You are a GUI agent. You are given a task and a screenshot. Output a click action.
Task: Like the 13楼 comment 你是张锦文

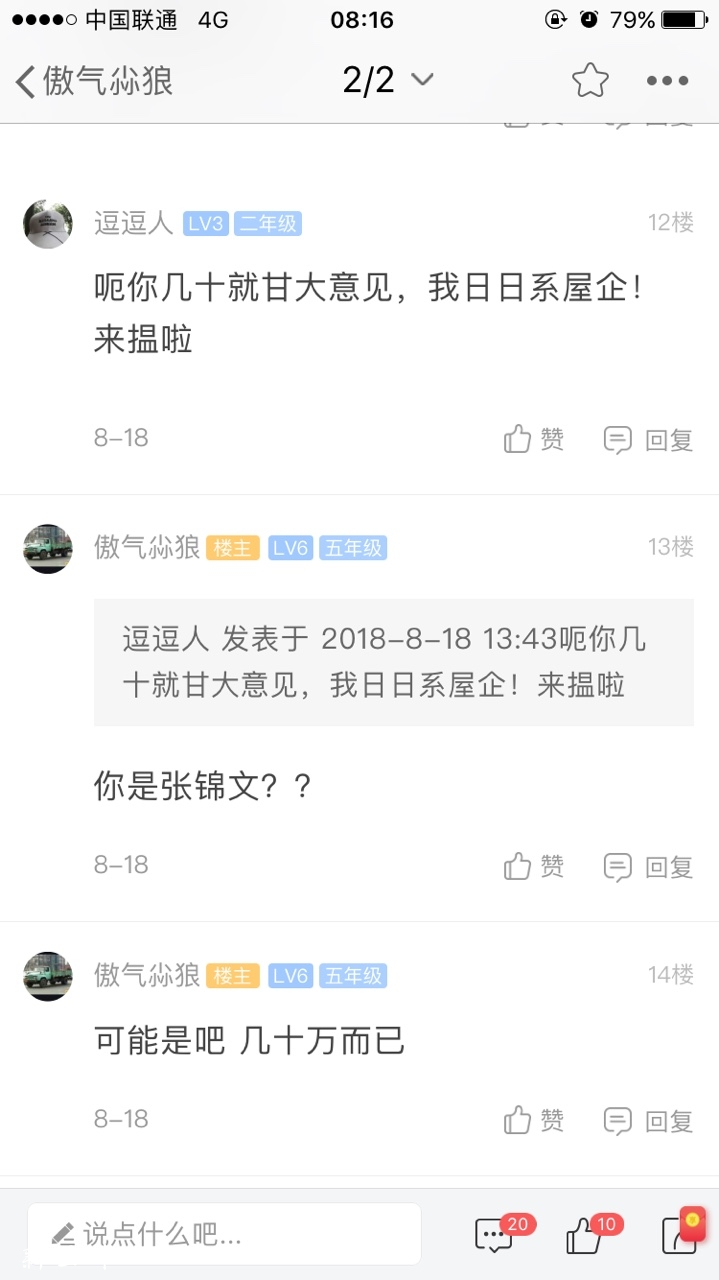coord(534,866)
